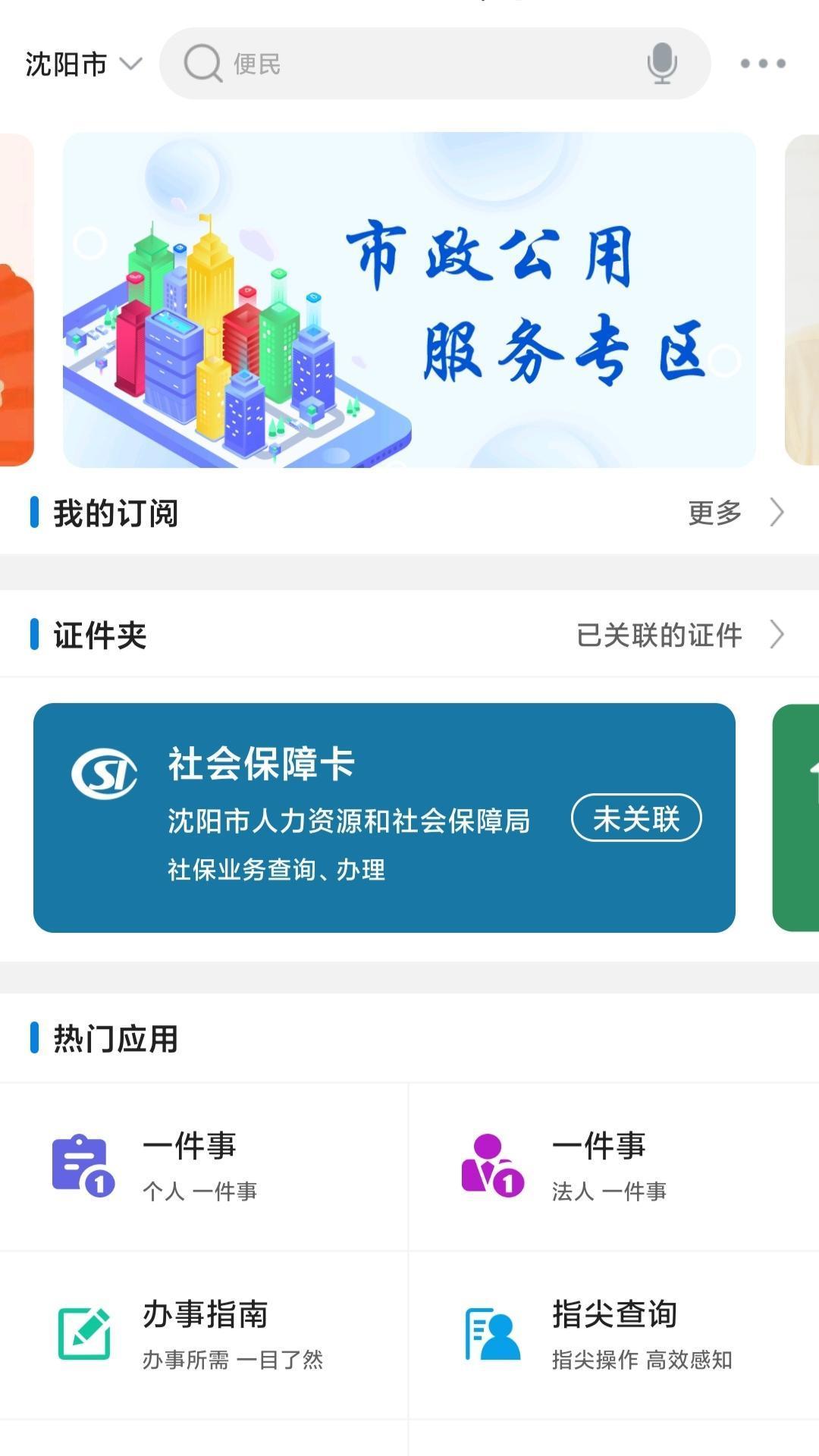Viewport: 819px width, 1456px height.
Task: Tap 未关联 to link the social security card
Action: 636,818
